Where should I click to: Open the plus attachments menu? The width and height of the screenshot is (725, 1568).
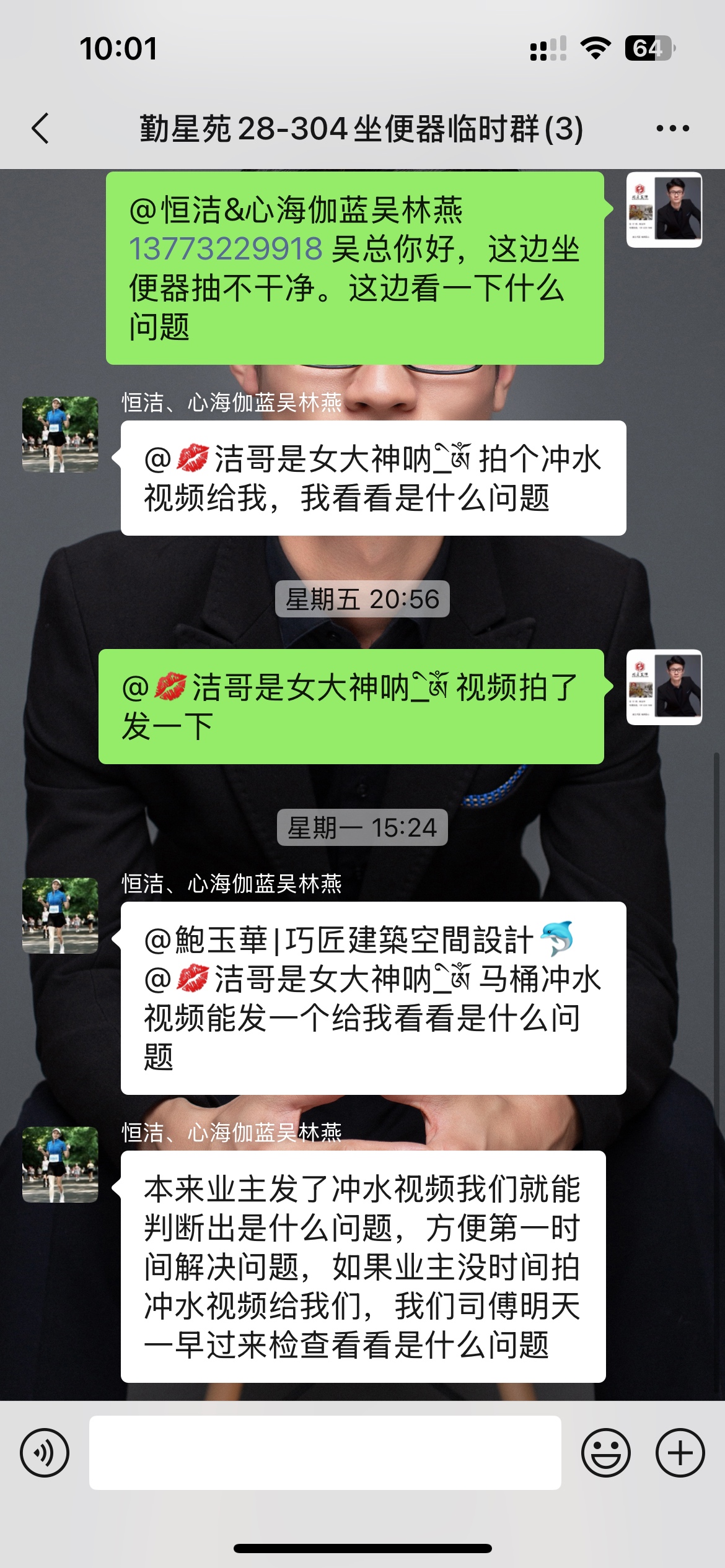click(680, 1452)
